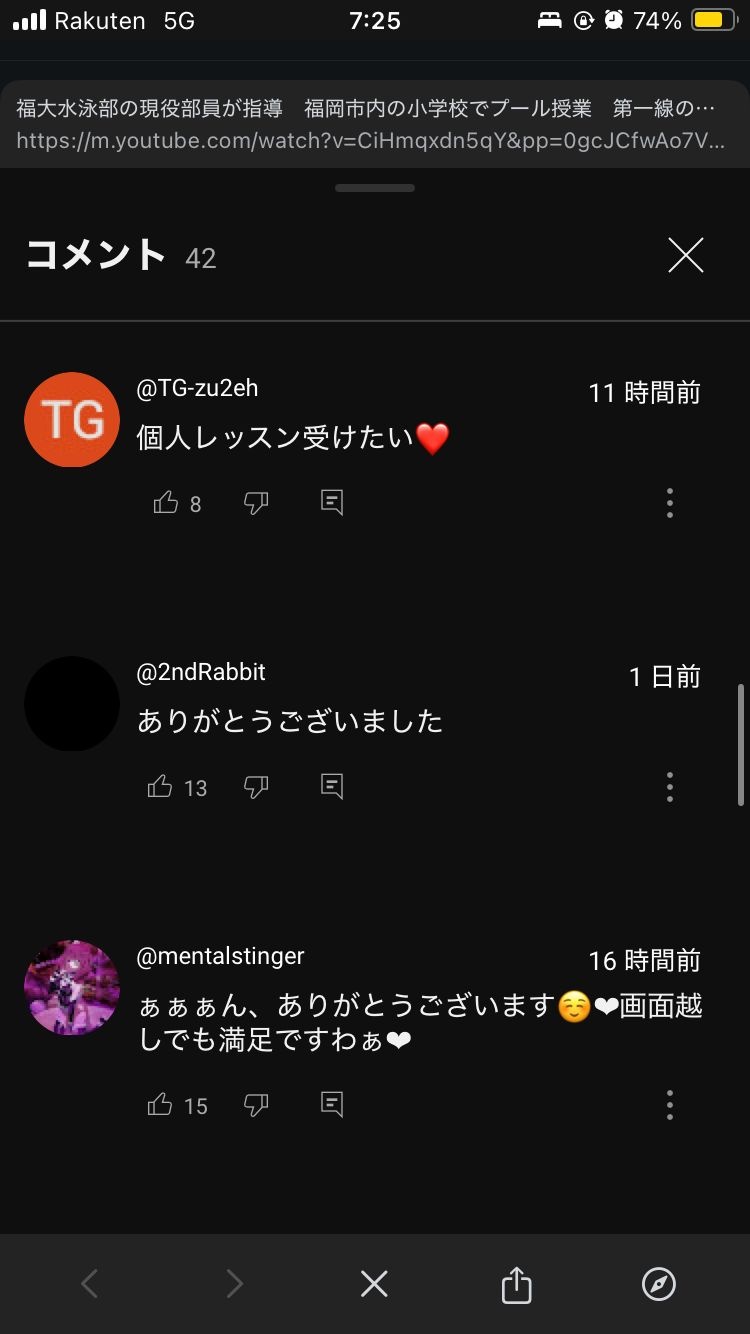Like the comment by @2ndRabbit
This screenshot has width=750, height=1334.
(160, 787)
